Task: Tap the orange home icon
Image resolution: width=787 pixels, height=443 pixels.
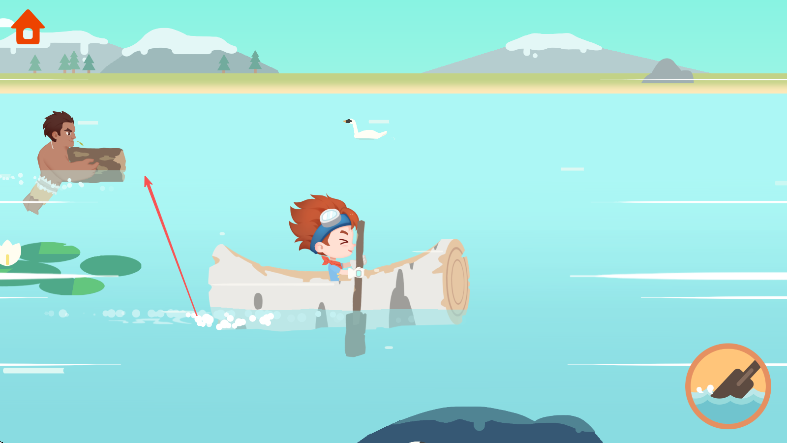Action: click(27, 27)
